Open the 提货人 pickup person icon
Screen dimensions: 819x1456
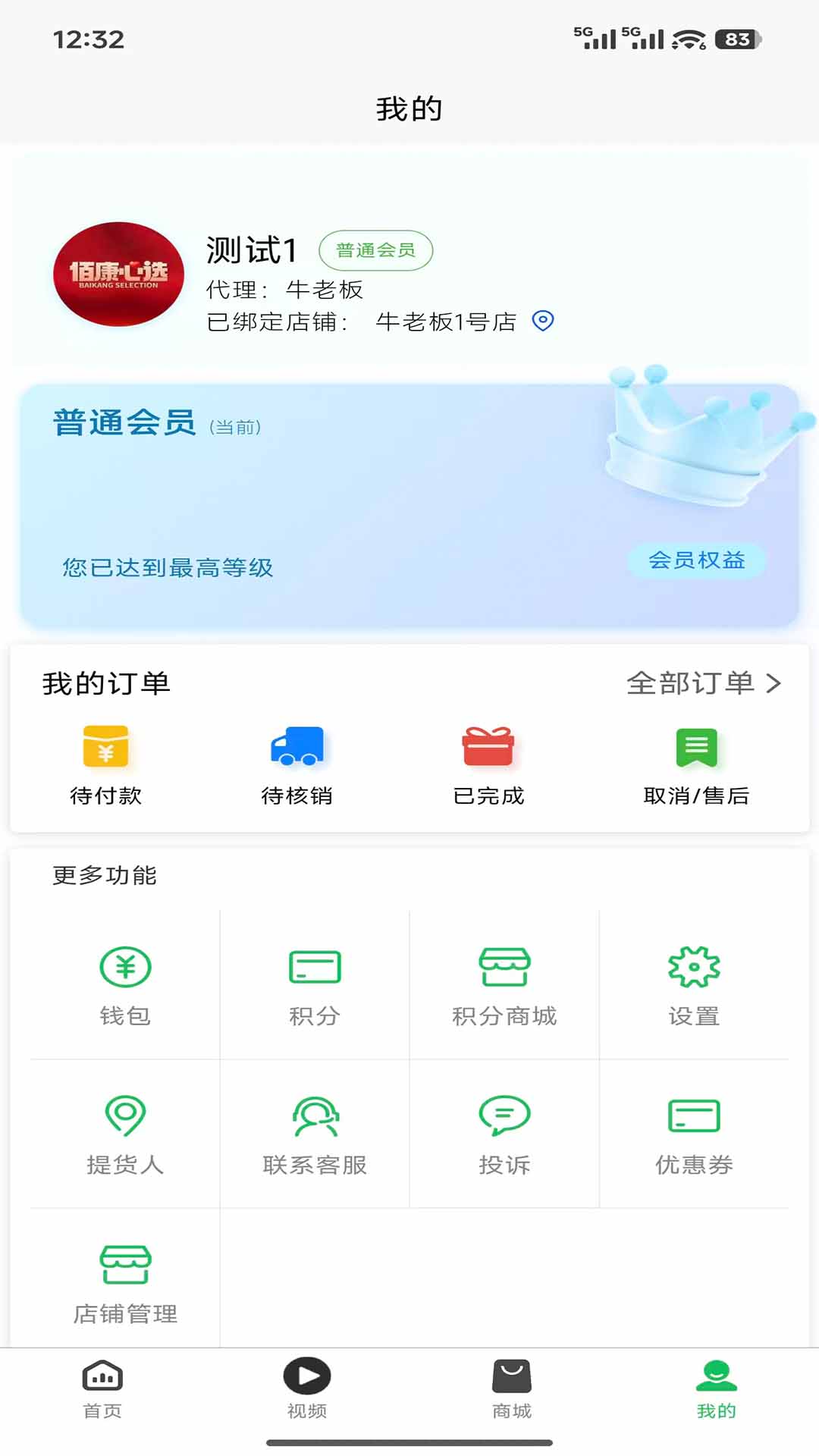click(x=124, y=1116)
